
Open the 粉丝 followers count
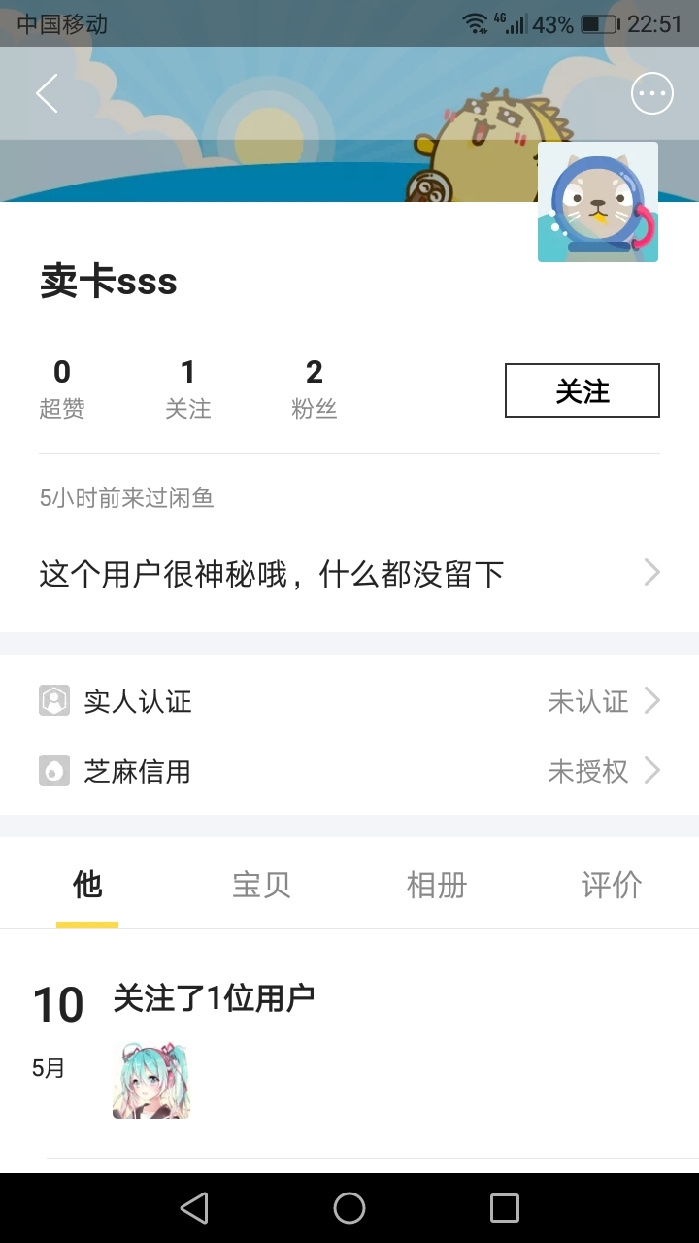[314, 389]
